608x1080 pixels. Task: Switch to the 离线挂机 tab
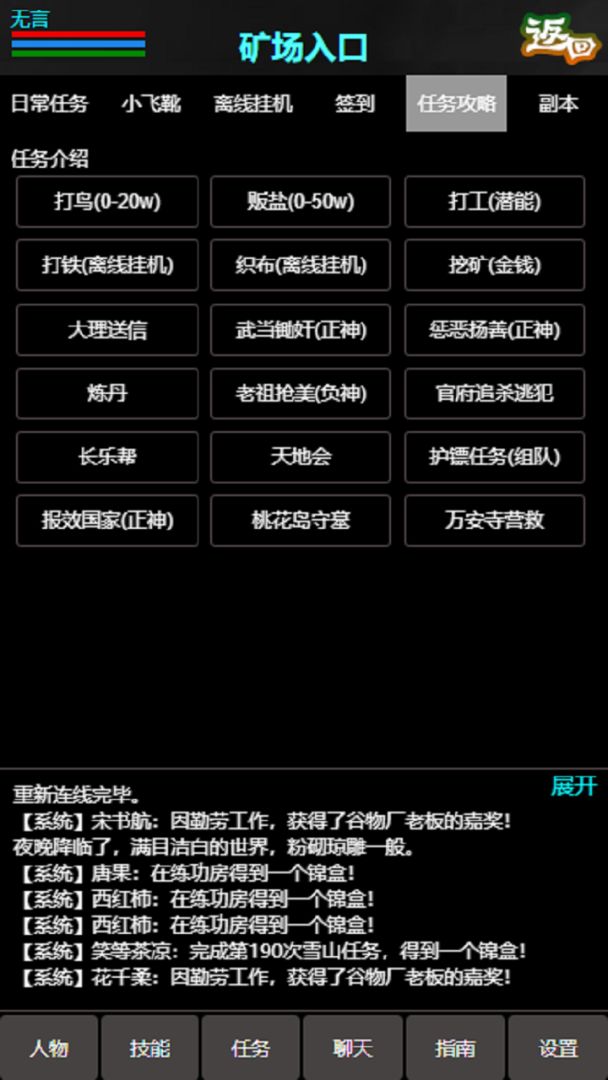point(253,104)
